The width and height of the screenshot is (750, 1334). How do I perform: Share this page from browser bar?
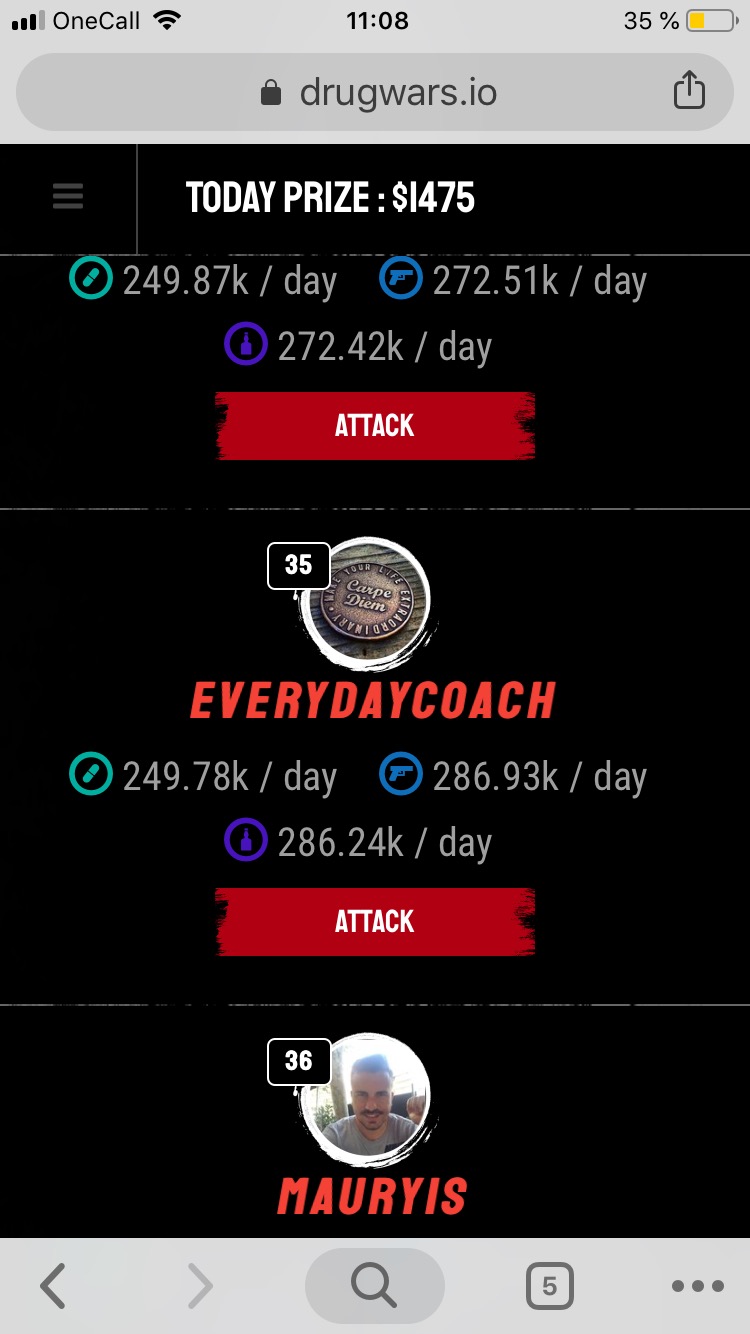click(x=689, y=93)
